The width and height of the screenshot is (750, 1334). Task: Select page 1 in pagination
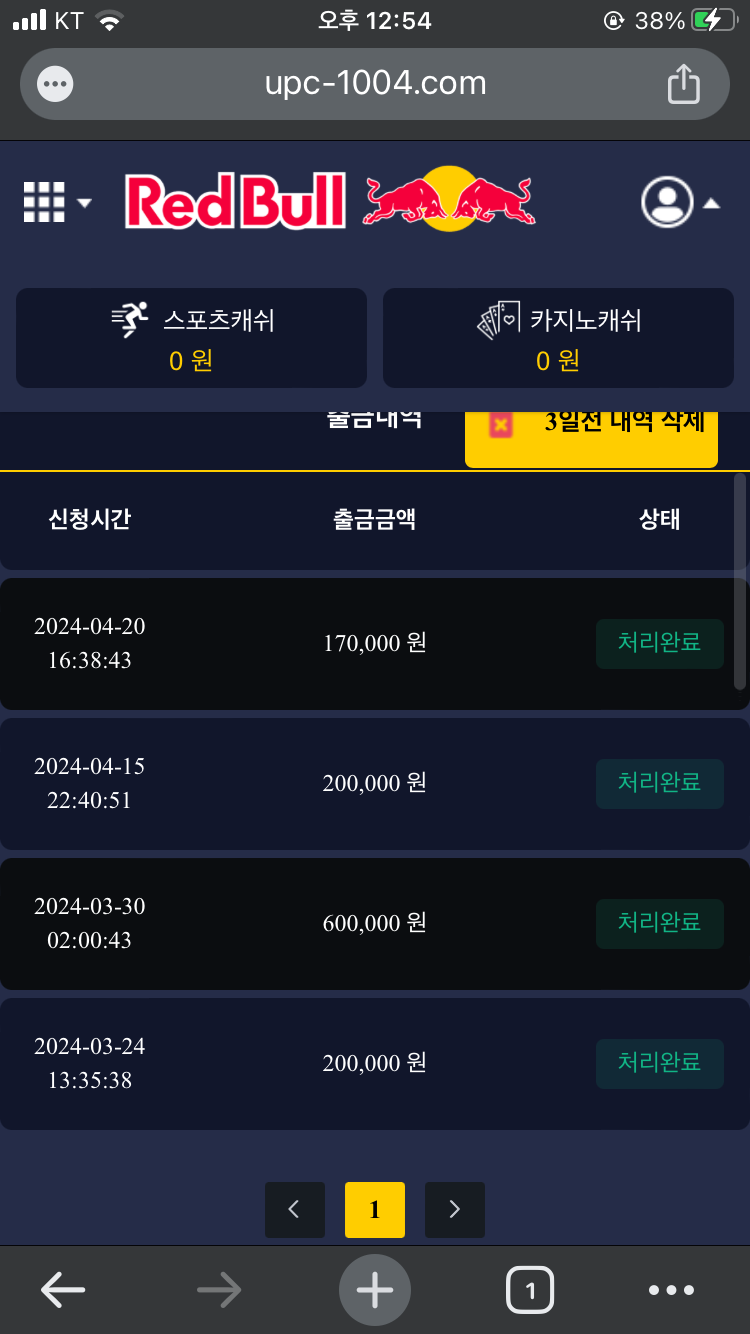click(374, 1209)
